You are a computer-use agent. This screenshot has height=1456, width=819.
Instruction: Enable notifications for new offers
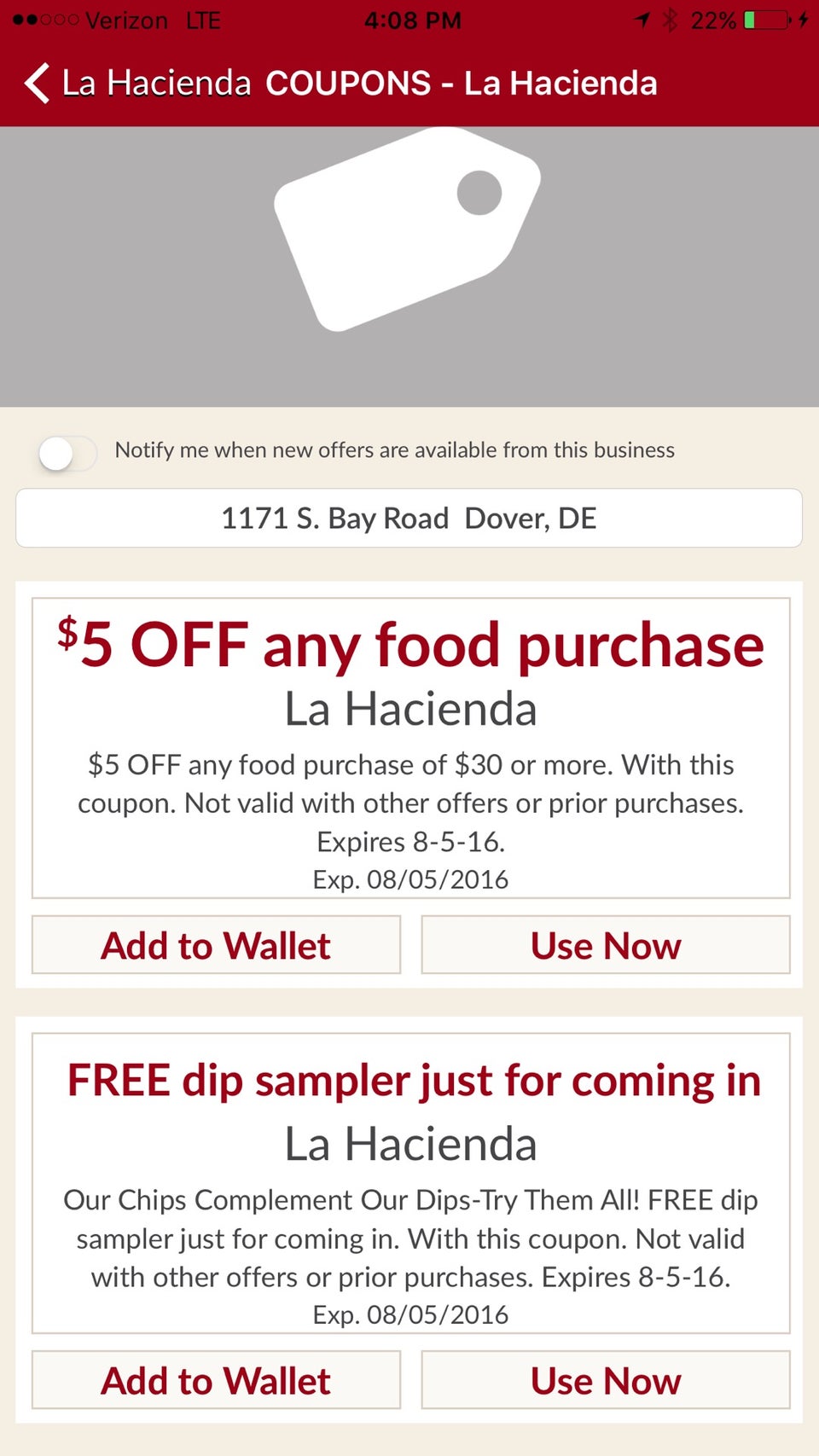(x=67, y=453)
